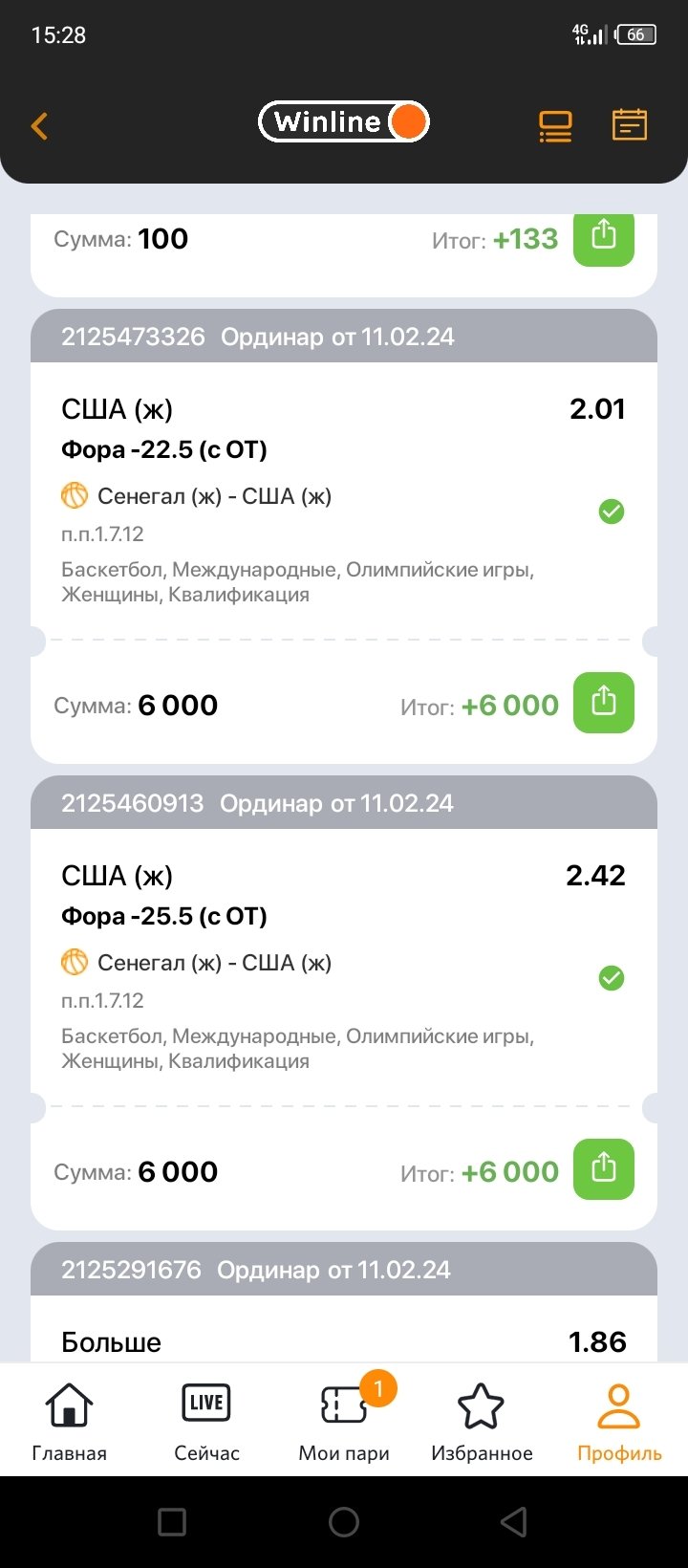Open bet 2125460913 details
Screen dimensions: 688x1568
pos(344,803)
